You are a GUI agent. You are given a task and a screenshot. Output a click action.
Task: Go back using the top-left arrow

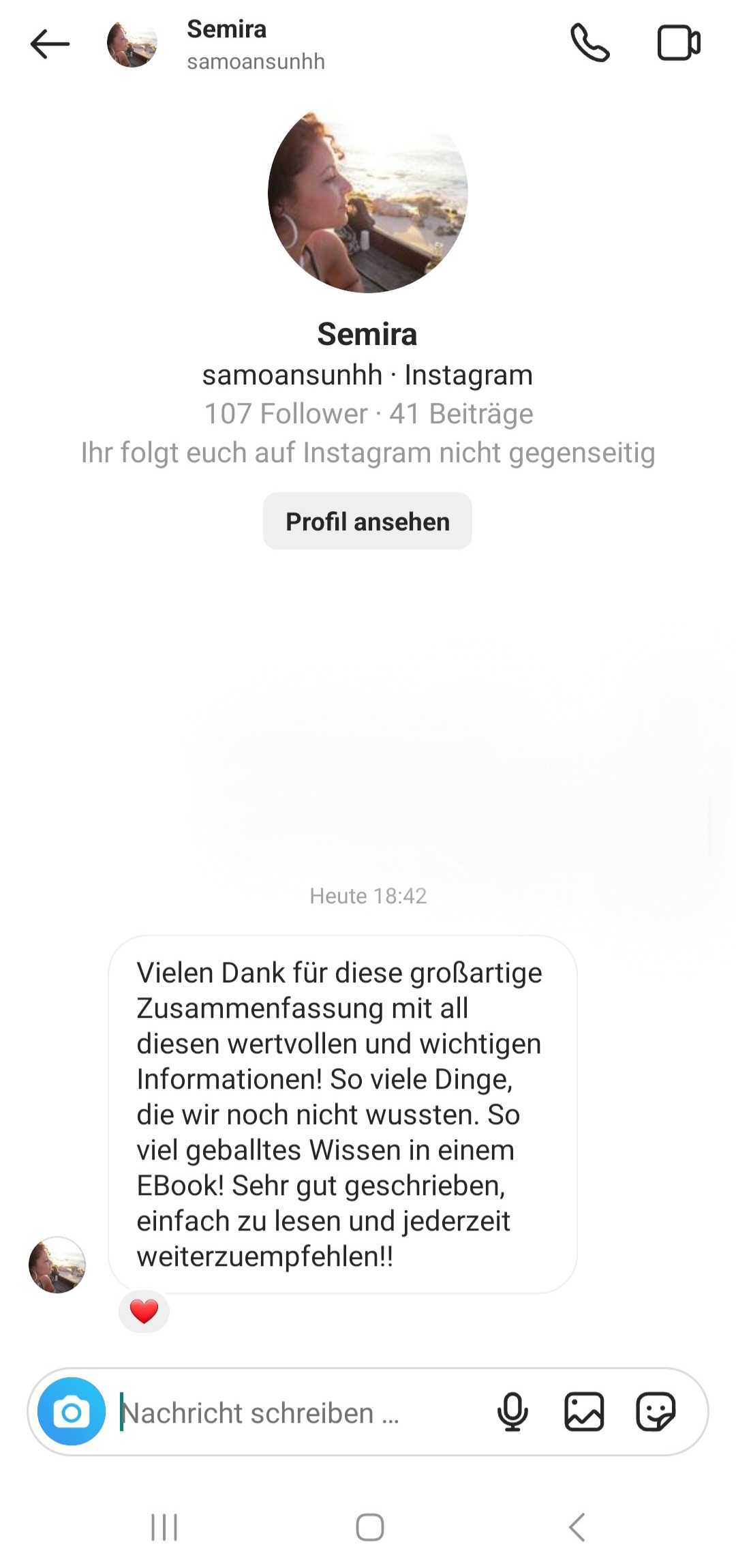point(50,44)
